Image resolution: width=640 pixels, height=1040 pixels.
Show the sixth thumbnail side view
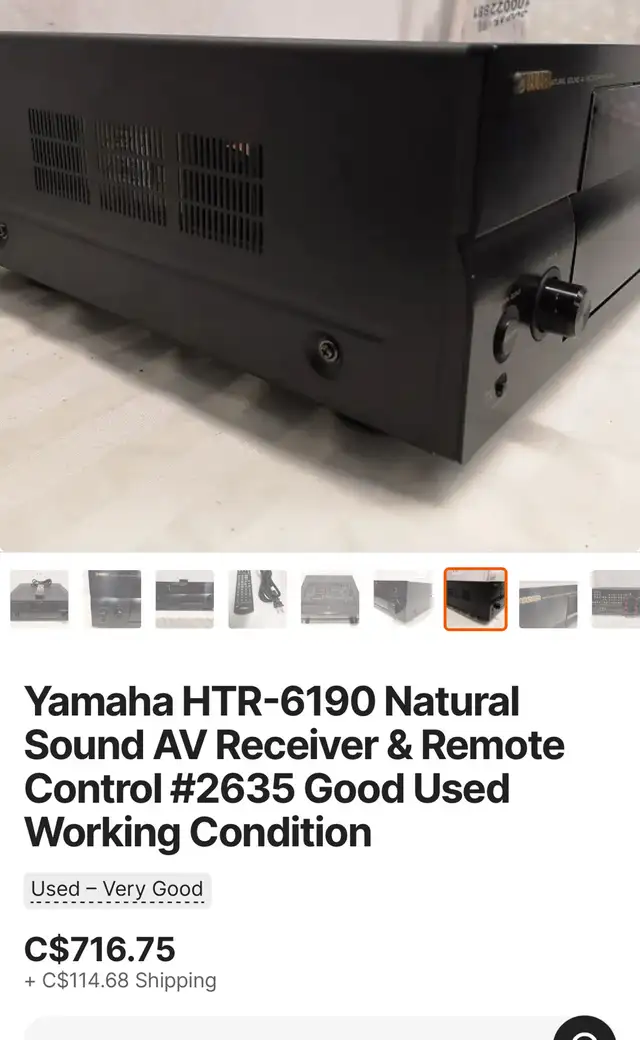pyautogui.click(x=403, y=599)
